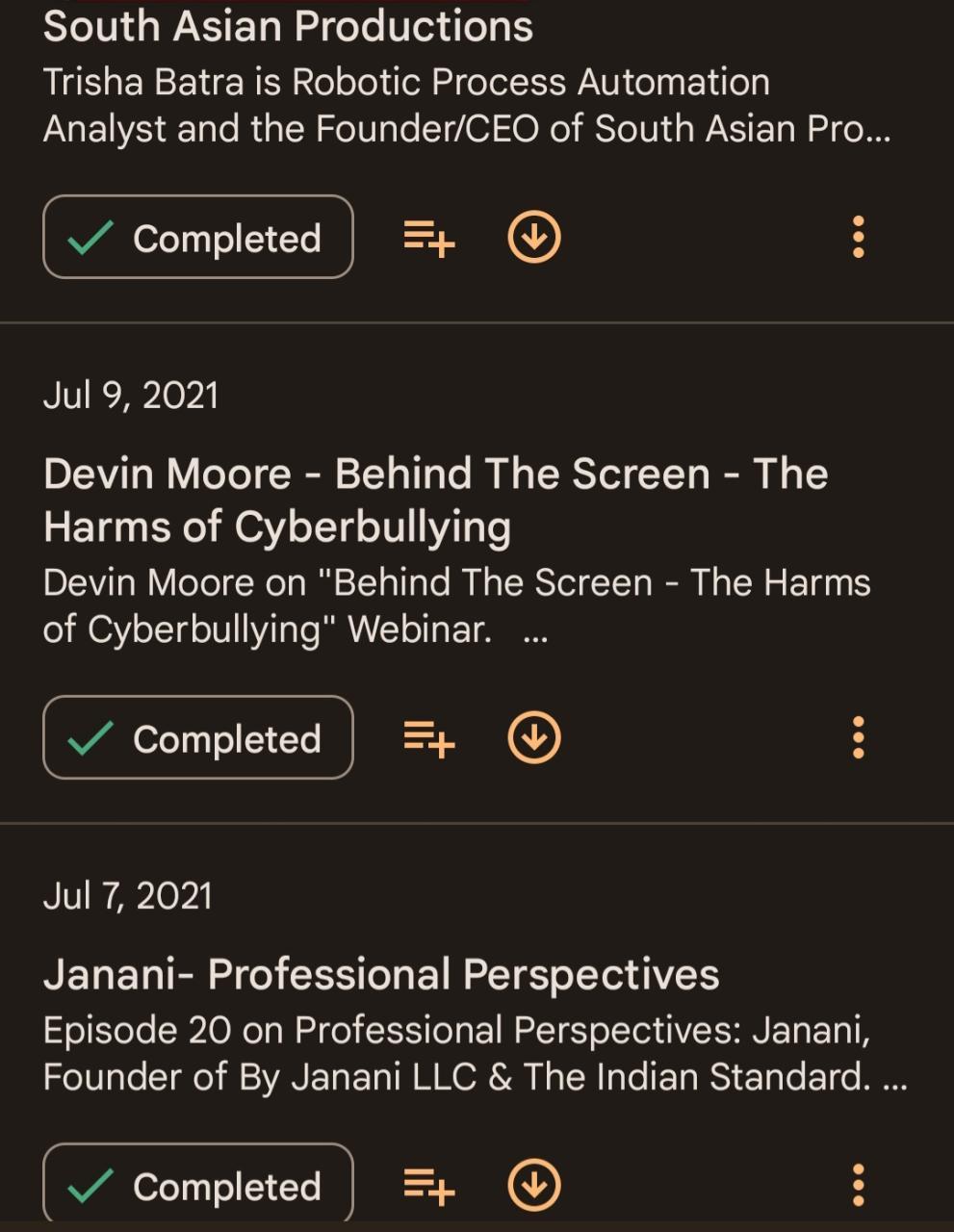954x1232 pixels.
Task: Tap Completed button for South Asian Productions episode
Action: point(197,237)
